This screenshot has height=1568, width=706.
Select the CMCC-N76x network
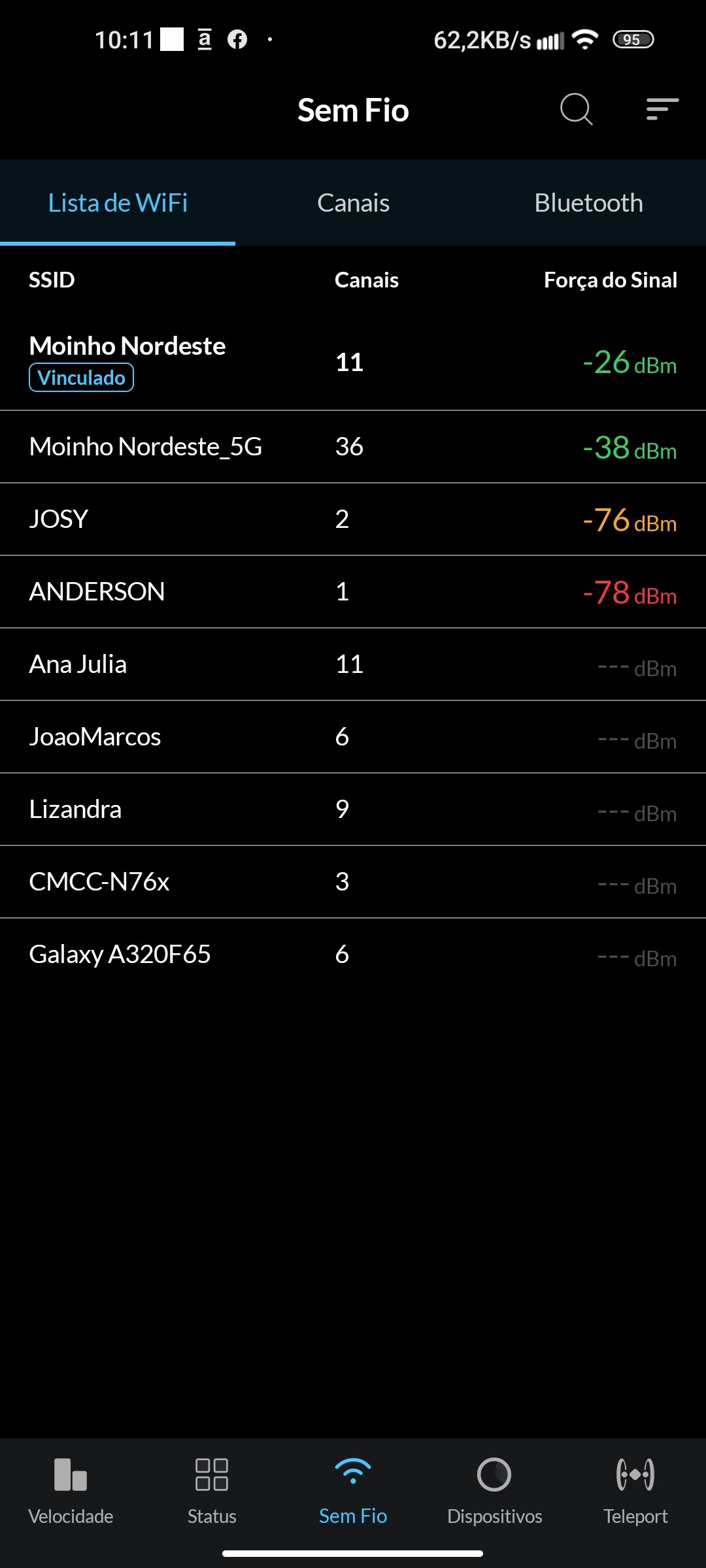click(x=353, y=882)
